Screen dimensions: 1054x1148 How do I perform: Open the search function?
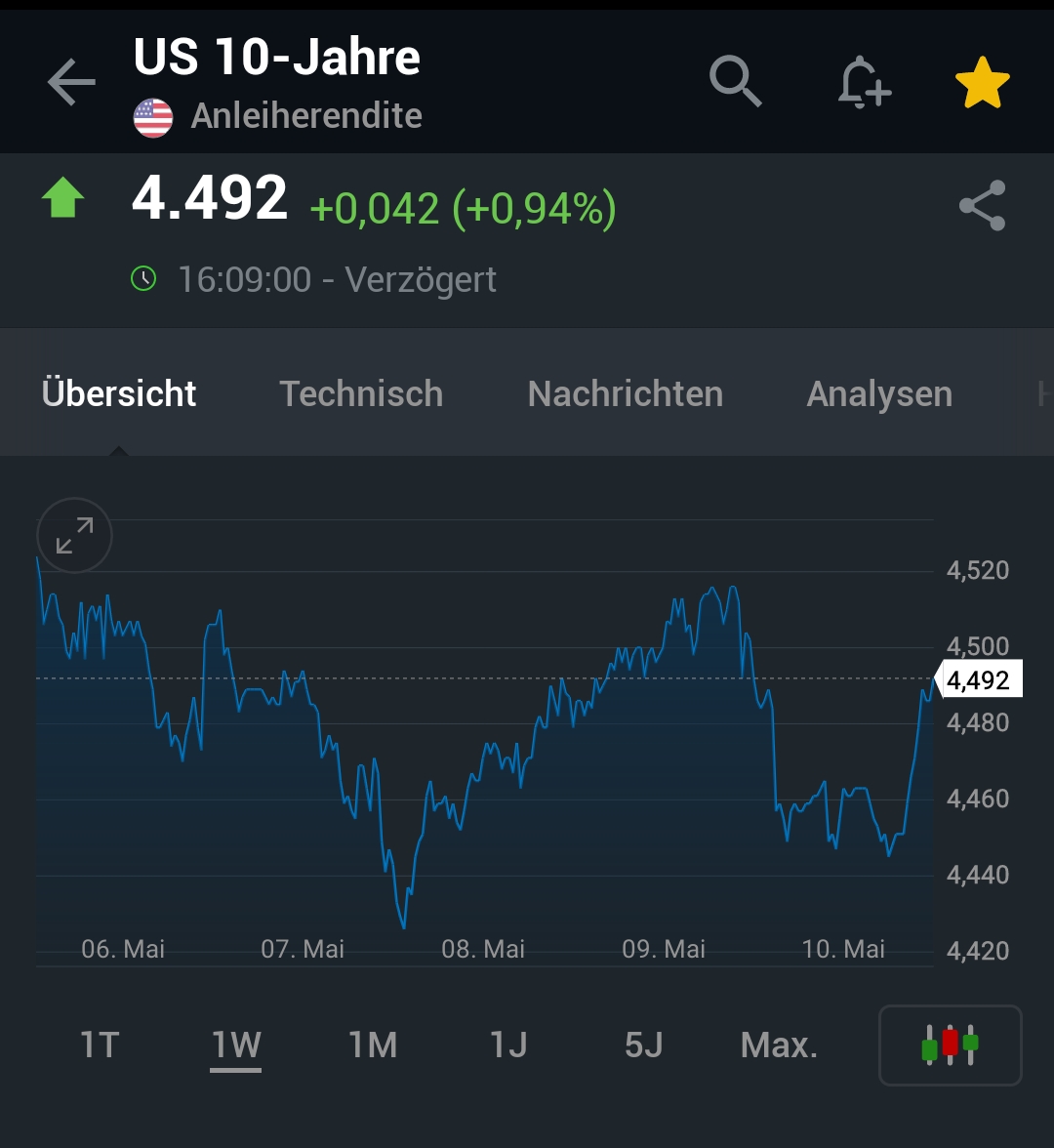pos(736,82)
